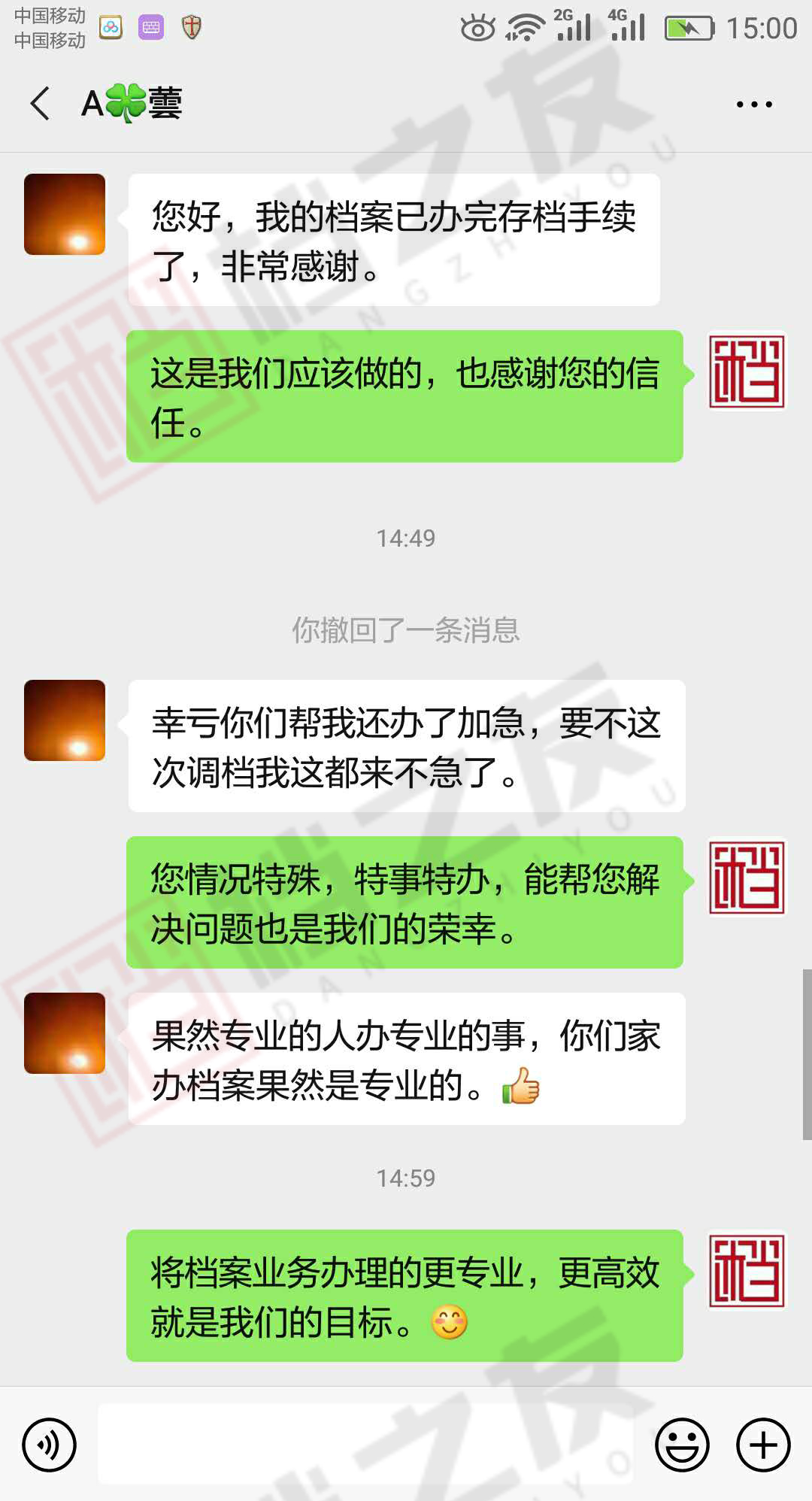Open the contact's avatar beside 您好 message
The width and height of the screenshot is (812, 1501).
click(x=65, y=214)
